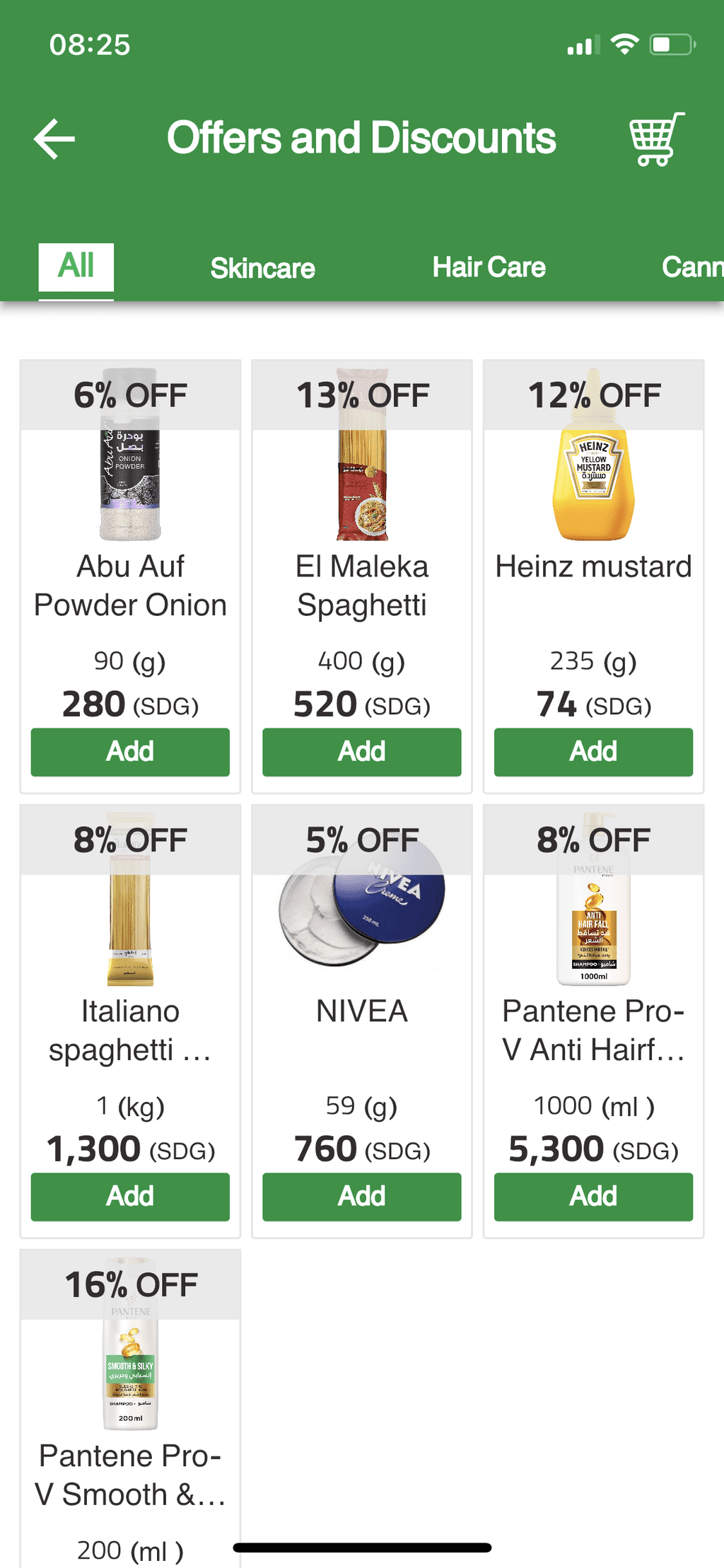Screen dimensions: 724x1568
Task: Add Heinz mustard to cart
Action: coord(593,752)
